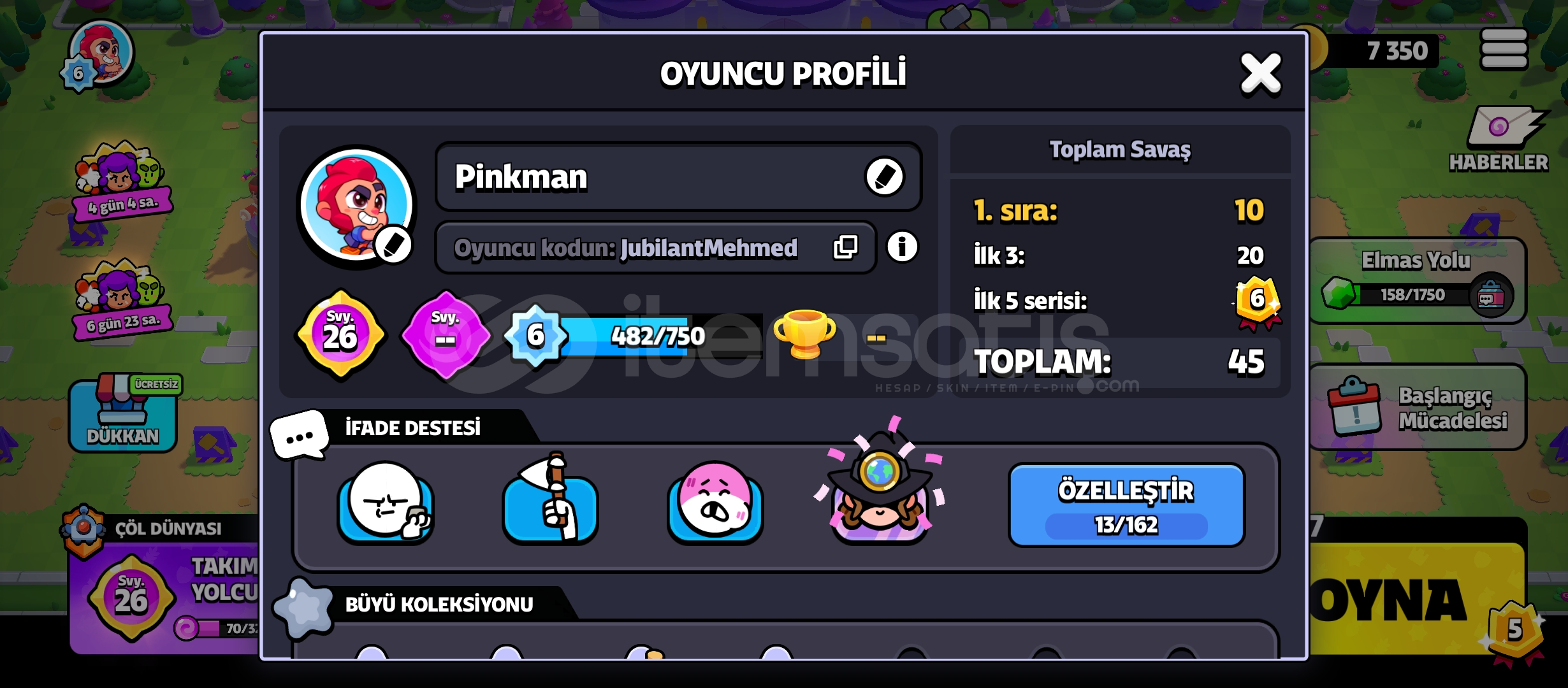Screen dimensions: 1568x688
Task: Open Başlangıç Mücadelesi card
Action: pyautogui.click(x=1416, y=406)
